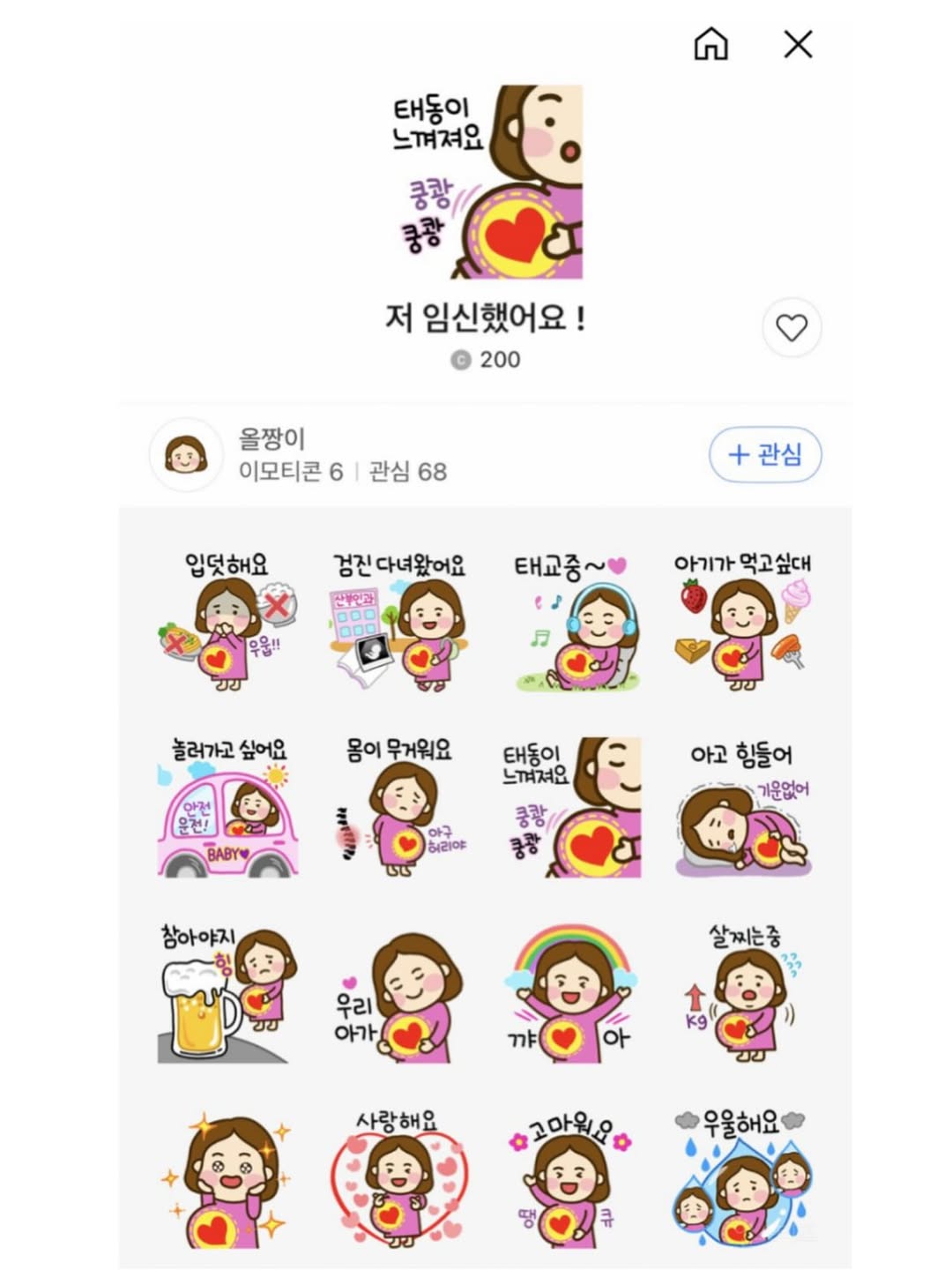Like the 저 임신했어요 emoticon pack
This screenshot has width=952, height=1270.
791,327
